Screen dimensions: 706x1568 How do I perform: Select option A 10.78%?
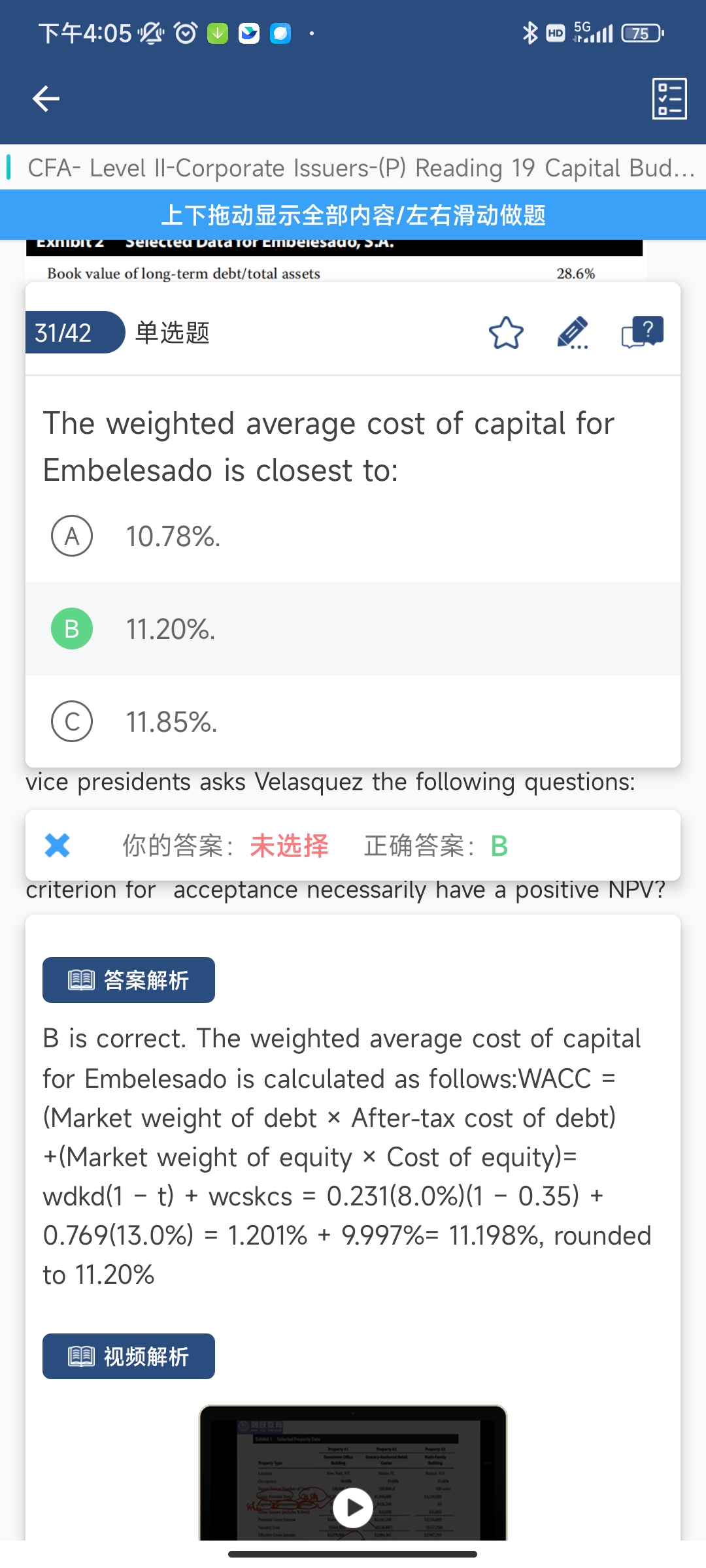[353, 536]
